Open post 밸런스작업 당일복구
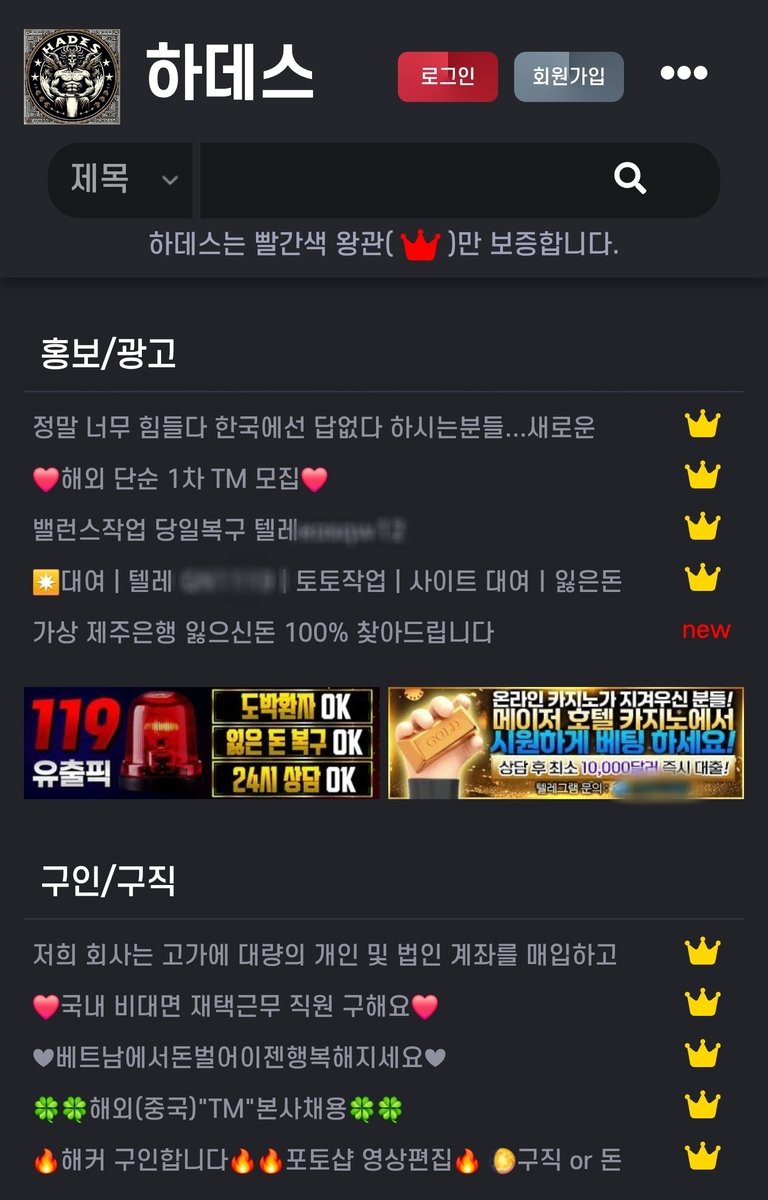This screenshot has height=1200, width=768. pos(218,530)
